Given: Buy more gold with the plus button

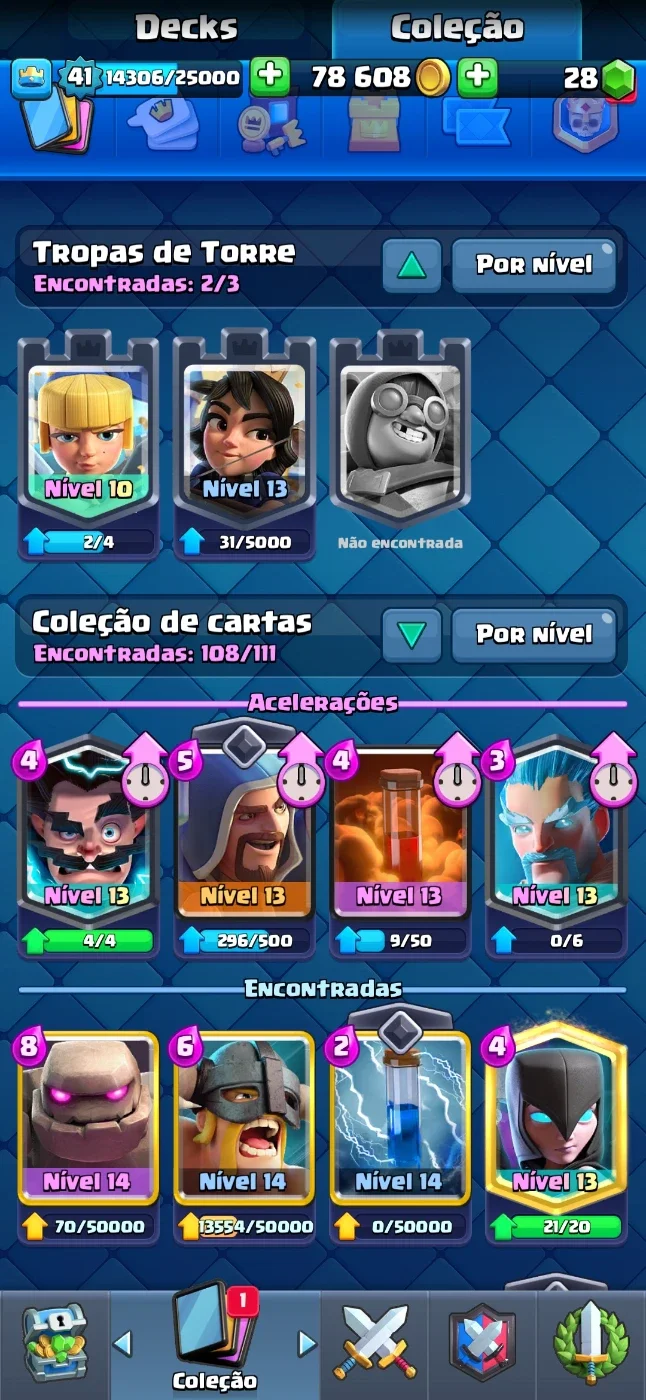Looking at the screenshot, I should coord(478,77).
